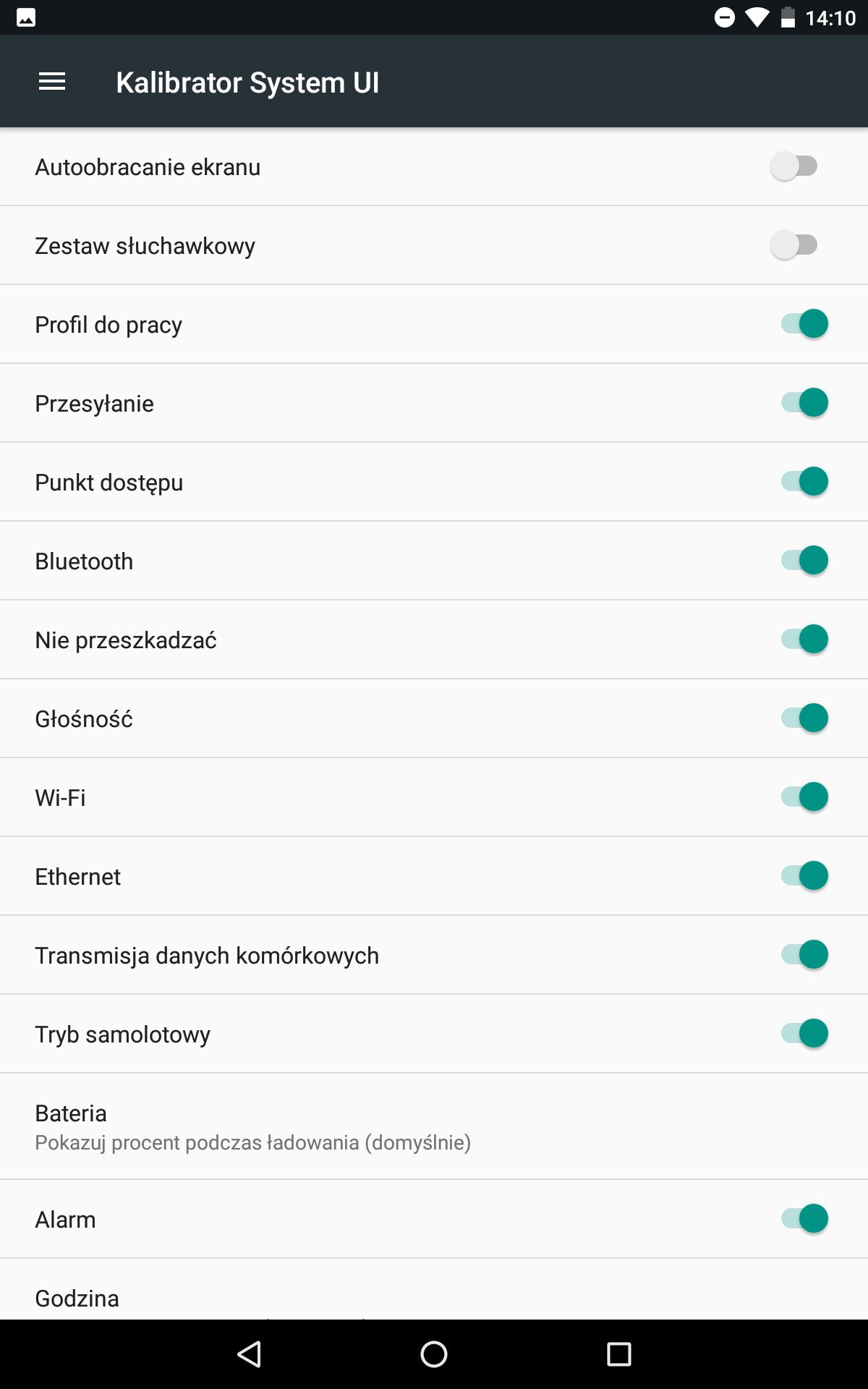Disable the Alarm switch
Image resolution: width=868 pixels, height=1389 pixels.
pos(804,1219)
